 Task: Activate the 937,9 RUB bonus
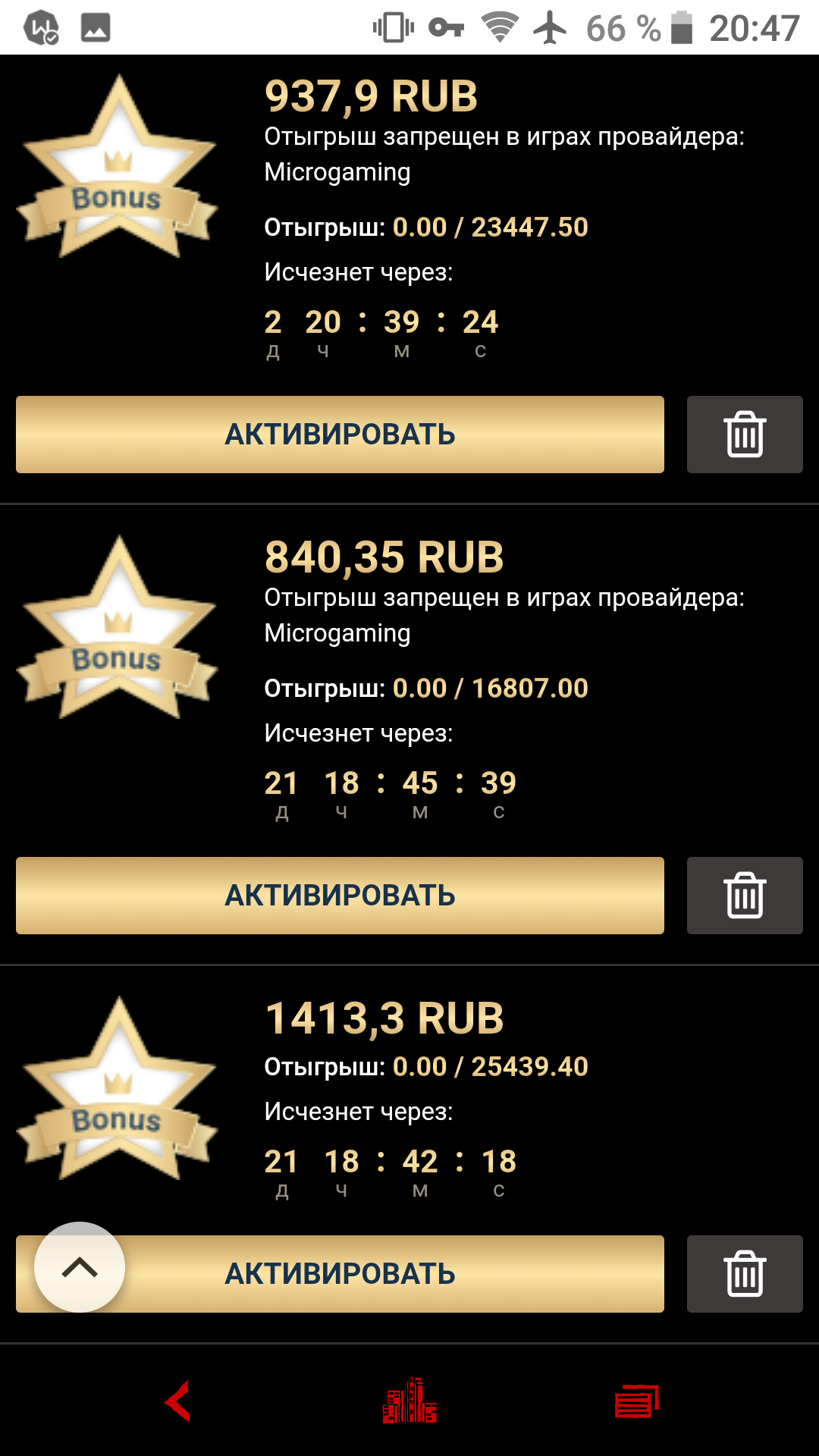(x=340, y=435)
